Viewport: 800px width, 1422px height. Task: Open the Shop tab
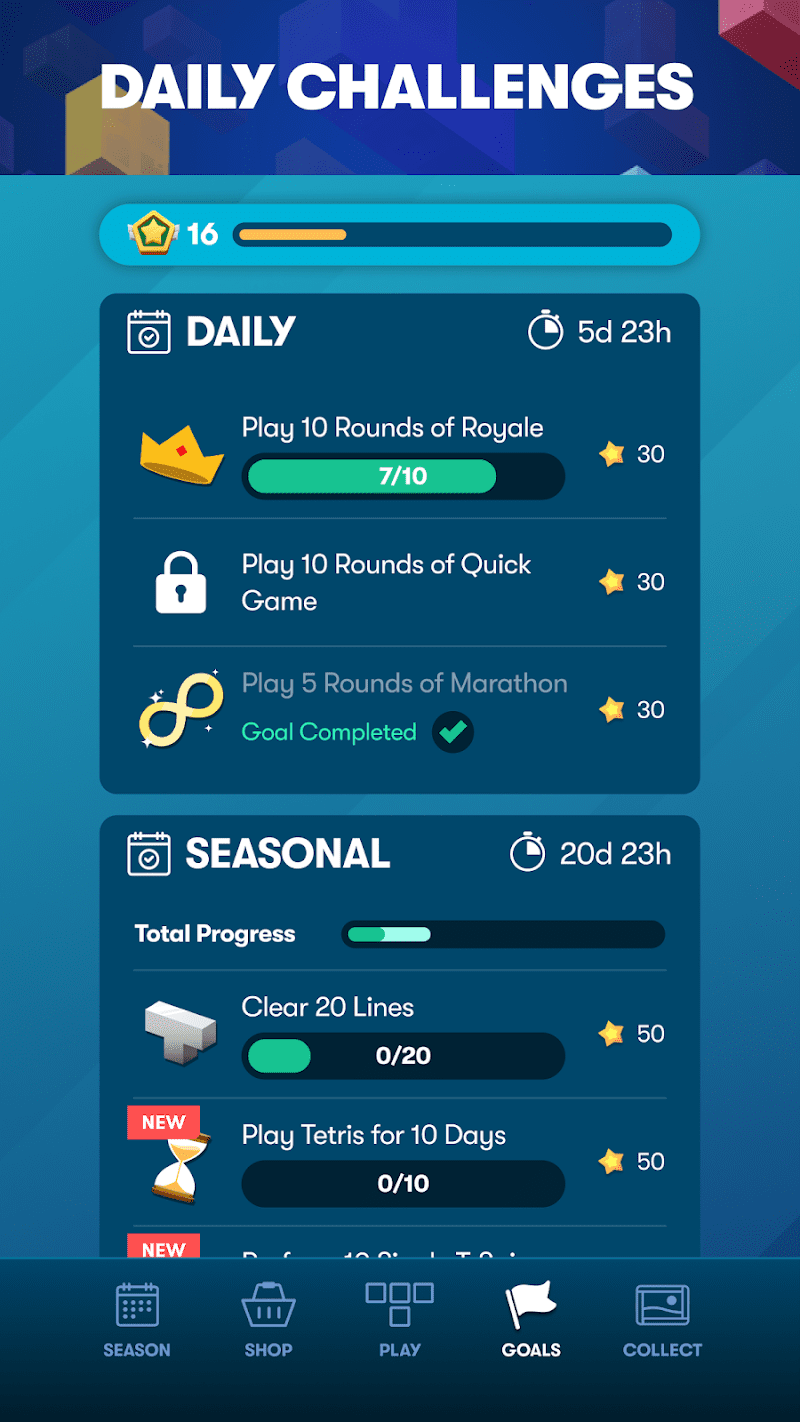pyautogui.click(x=268, y=1320)
